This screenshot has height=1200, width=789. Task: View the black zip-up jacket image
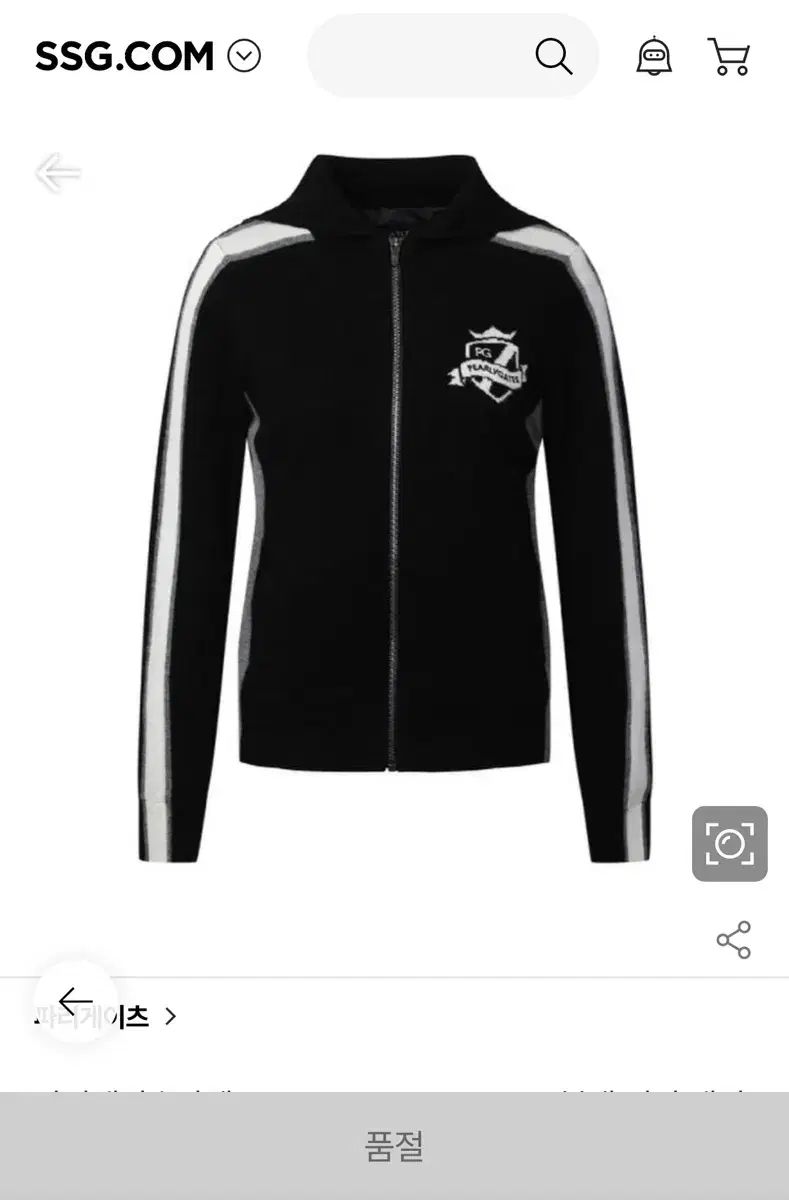pos(394,510)
